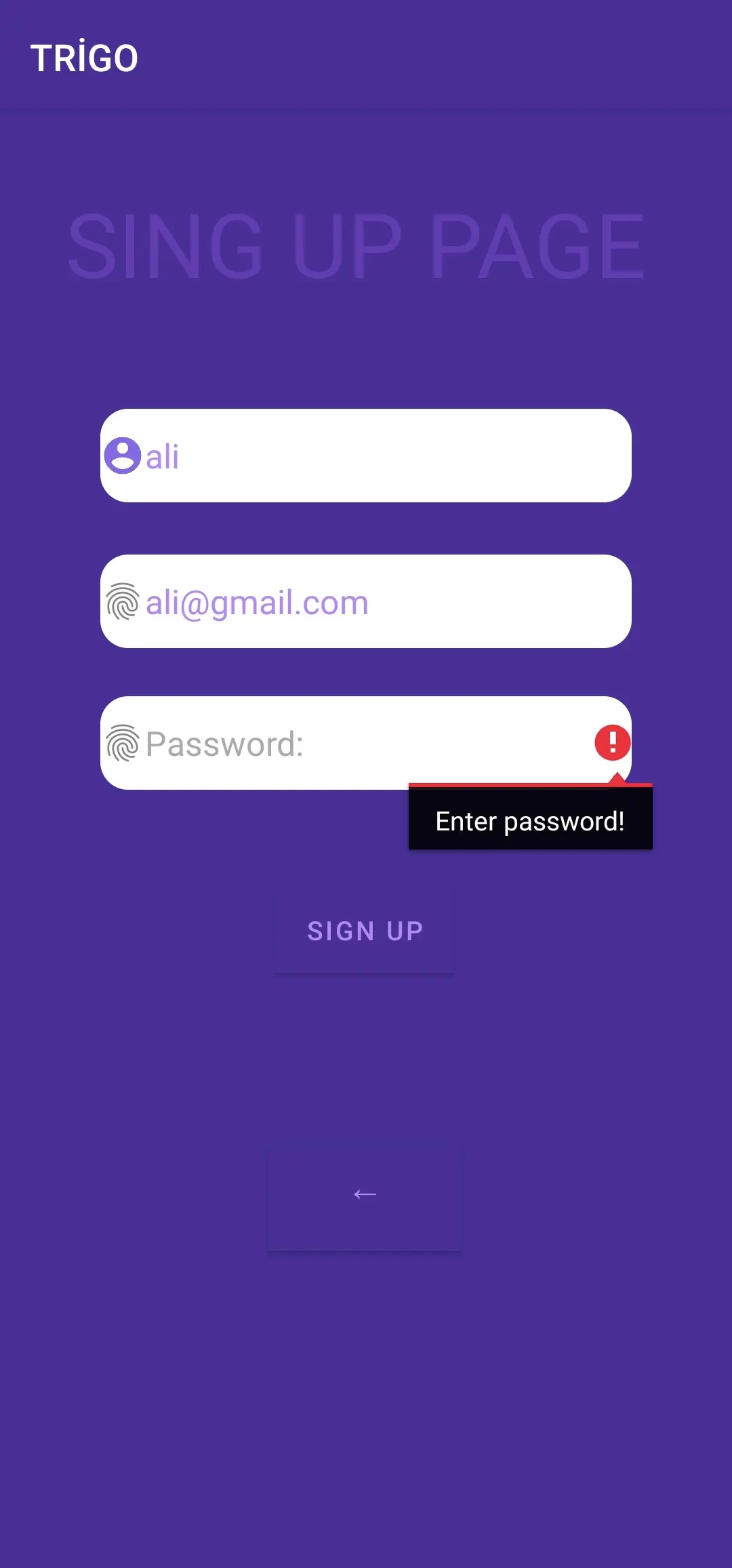The width and height of the screenshot is (732, 1568).
Task: Focus the Password field
Action: [x=366, y=743]
